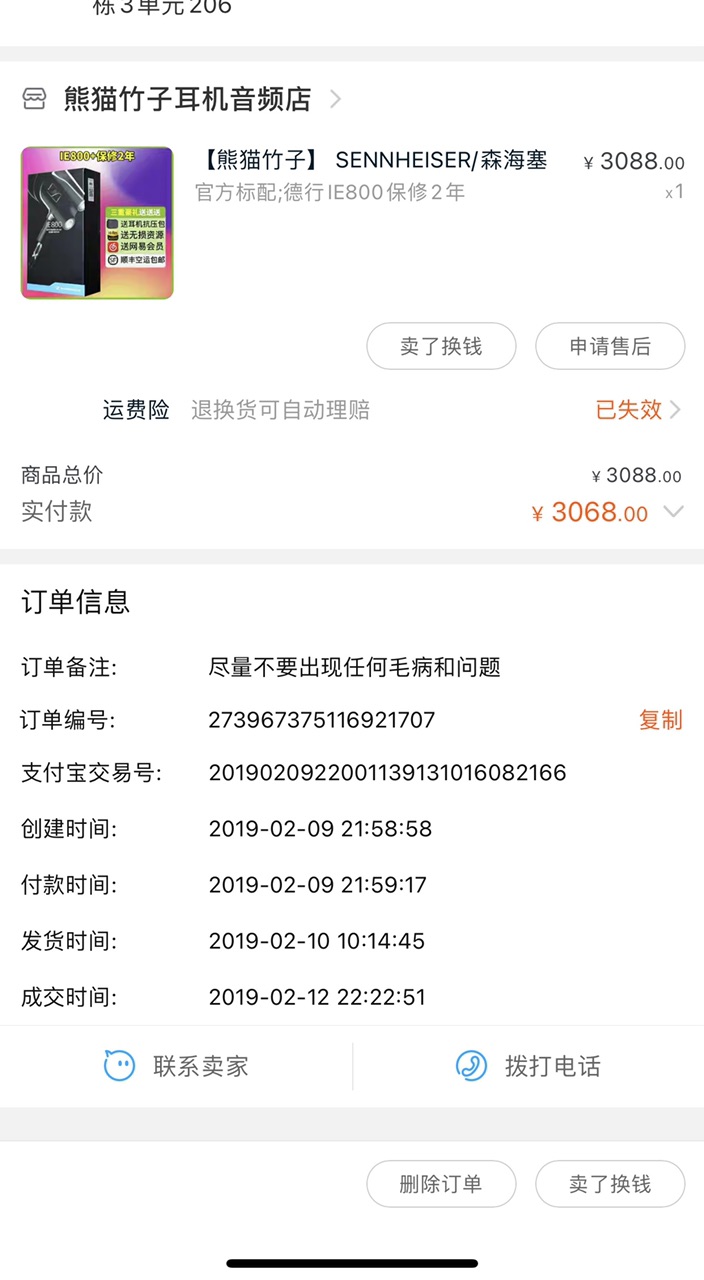704x1280 pixels.
Task: Expand the 实付款 payment details chevron
Action: [x=673, y=512]
